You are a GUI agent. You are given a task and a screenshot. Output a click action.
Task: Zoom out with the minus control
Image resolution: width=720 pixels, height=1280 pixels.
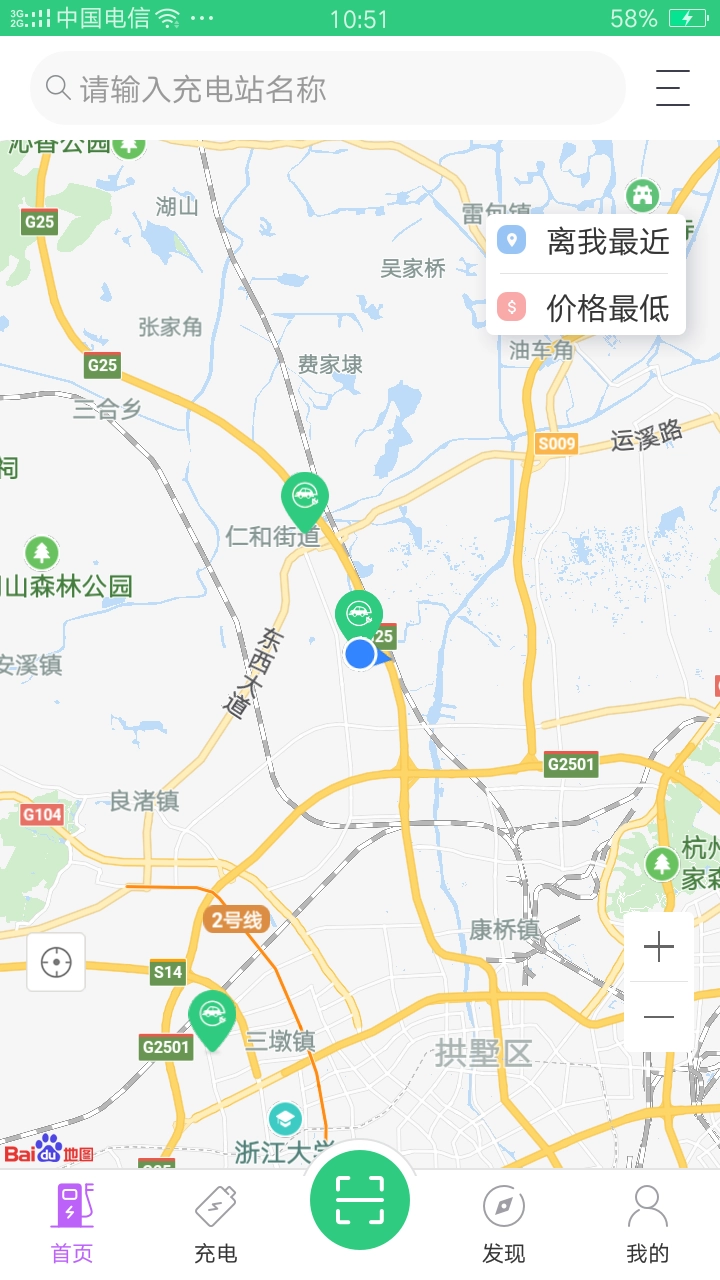tap(657, 1017)
